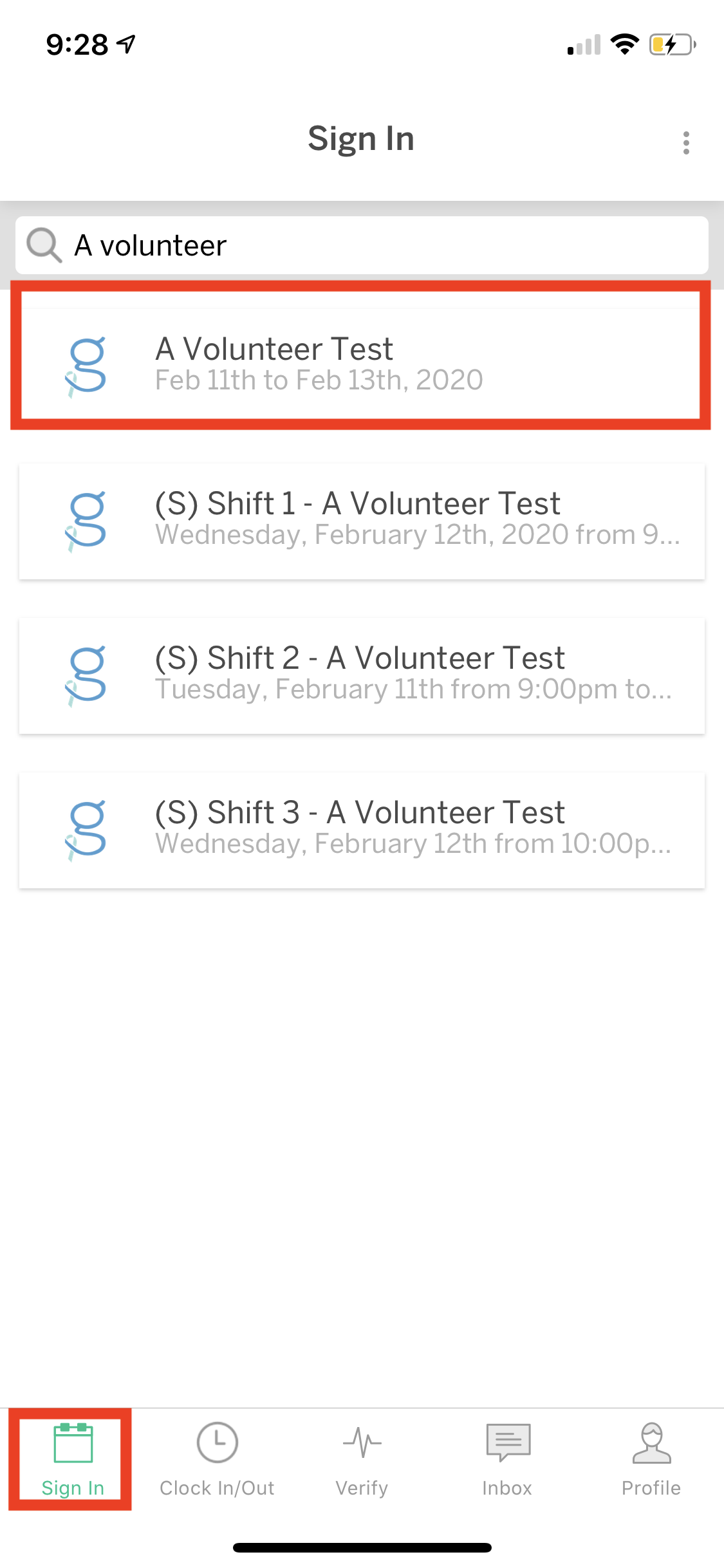Image resolution: width=724 pixels, height=1568 pixels.
Task: Tap the search field with 'A volunteer'
Action: (x=362, y=245)
